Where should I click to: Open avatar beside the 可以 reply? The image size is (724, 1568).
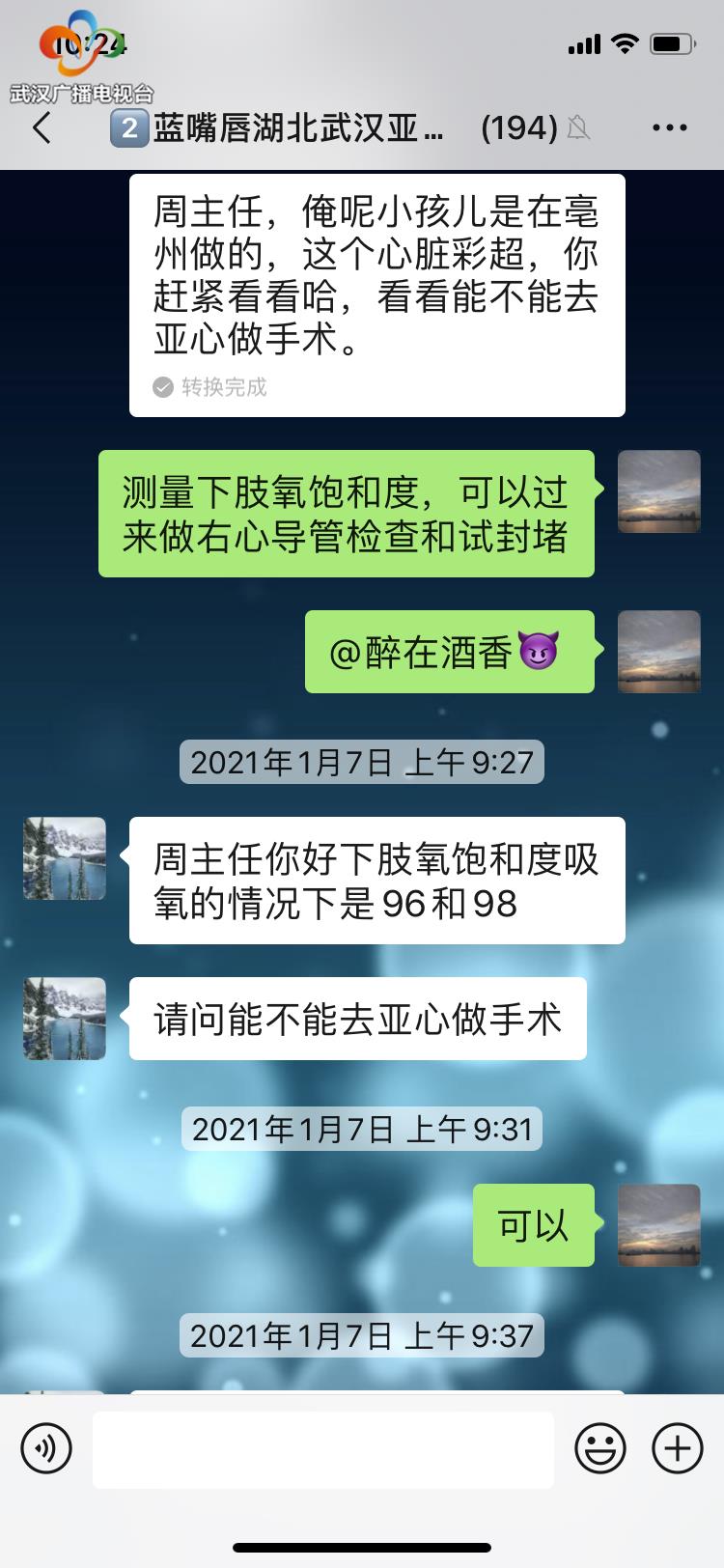tap(658, 1225)
